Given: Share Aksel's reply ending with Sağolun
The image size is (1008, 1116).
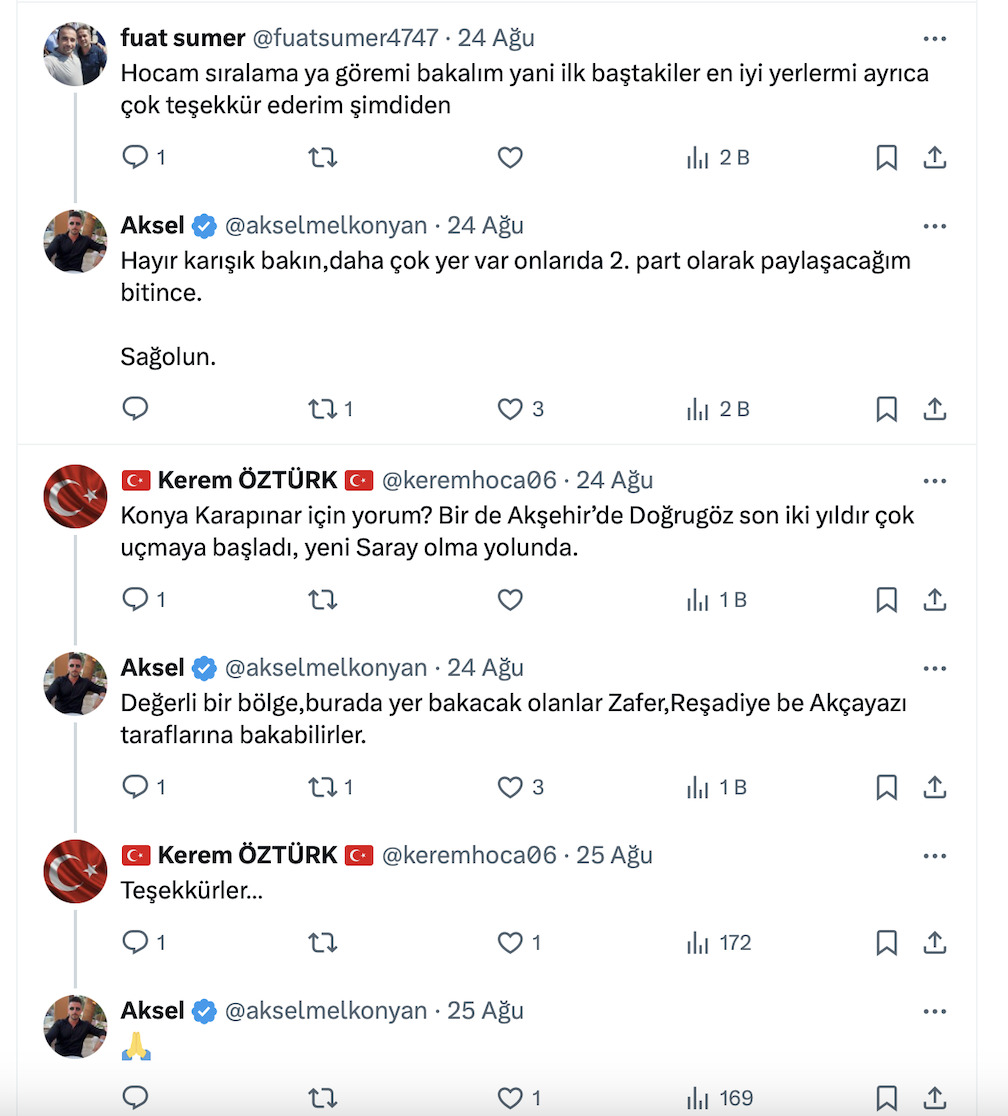Looking at the screenshot, I should point(934,409).
